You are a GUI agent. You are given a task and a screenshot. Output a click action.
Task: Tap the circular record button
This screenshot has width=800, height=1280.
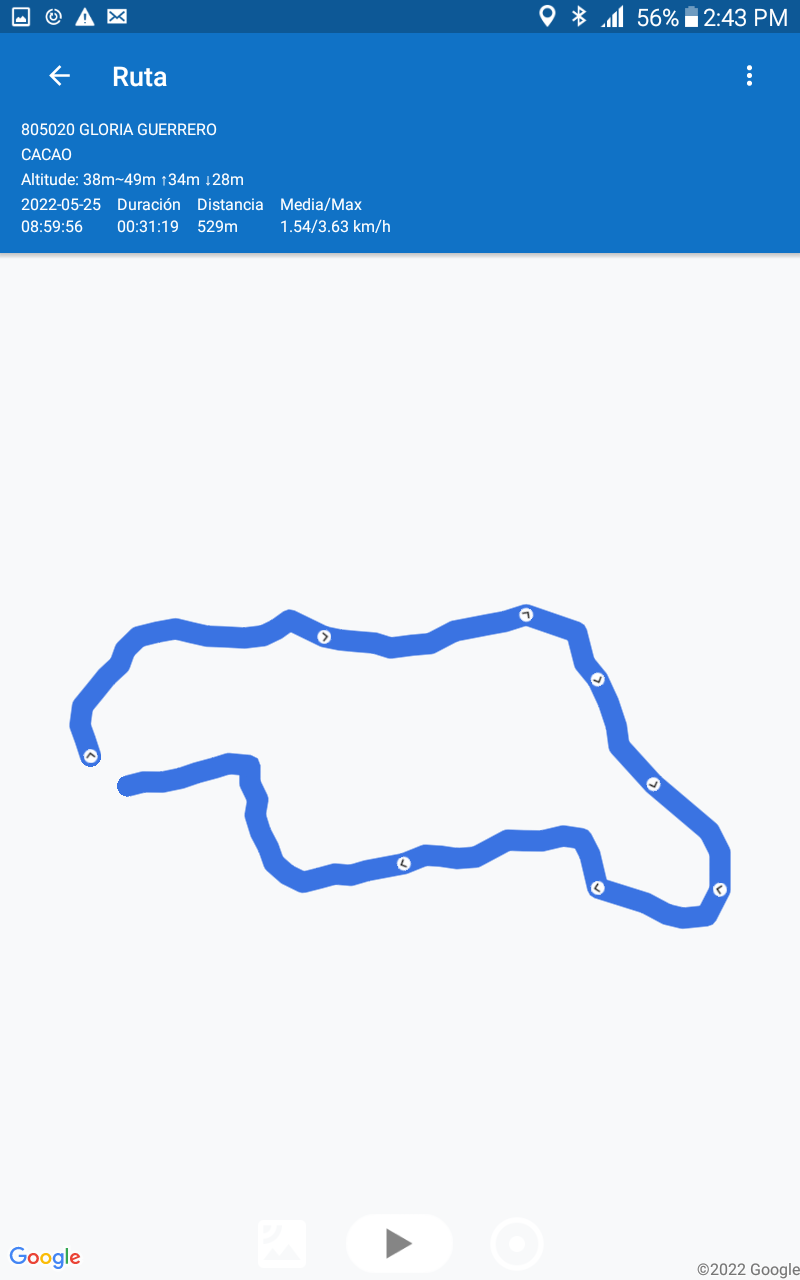click(517, 1244)
